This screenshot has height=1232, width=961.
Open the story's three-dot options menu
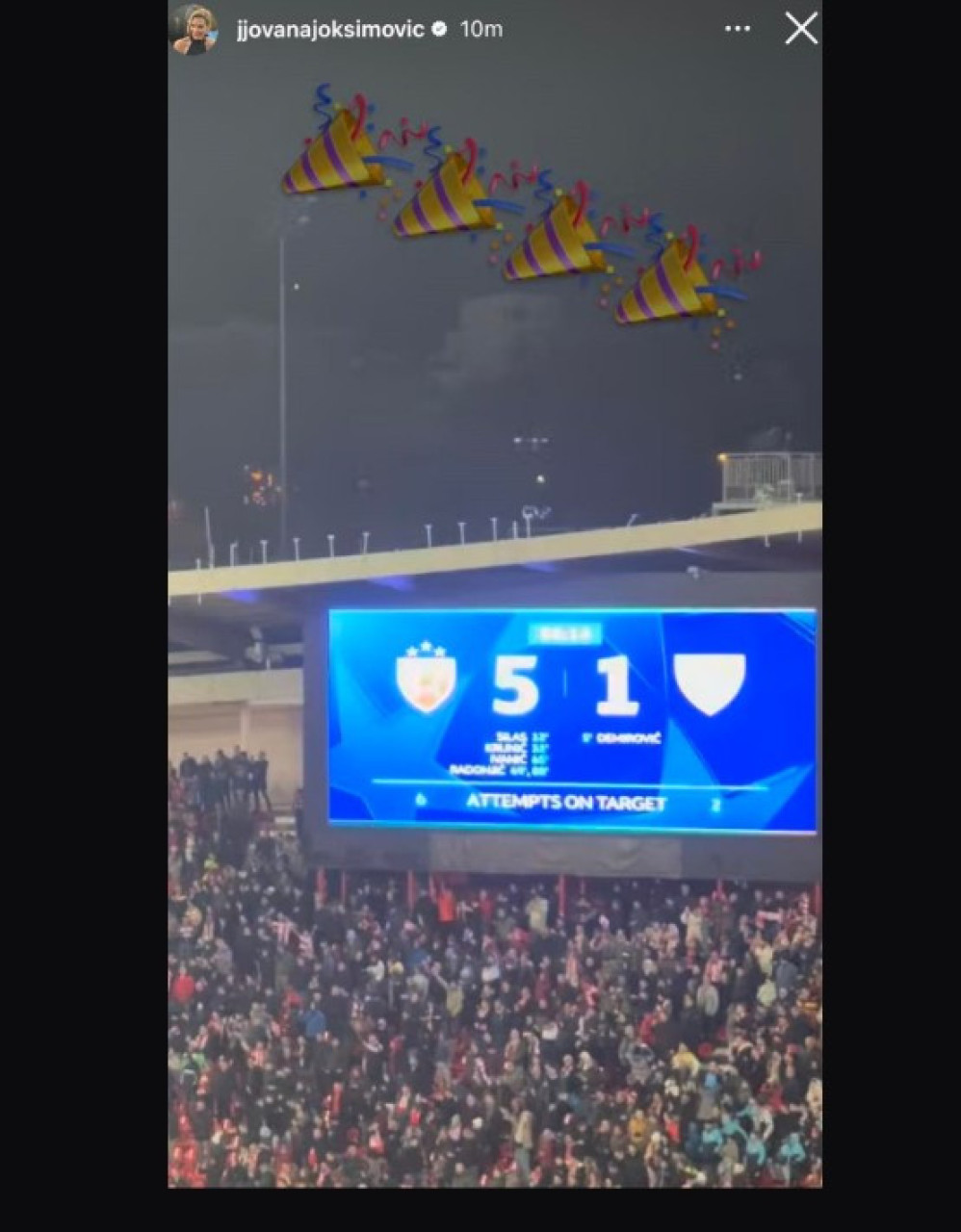point(738,29)
